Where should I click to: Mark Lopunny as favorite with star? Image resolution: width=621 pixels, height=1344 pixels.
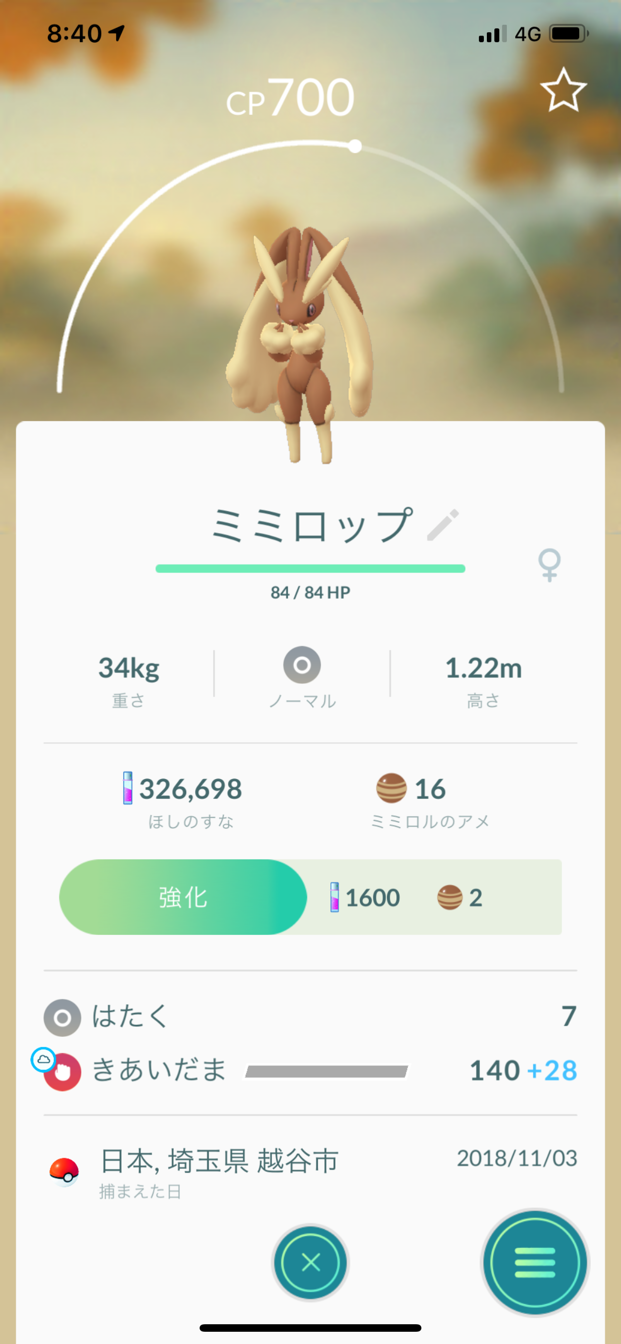pyautogui.click(x=563, y=92)
